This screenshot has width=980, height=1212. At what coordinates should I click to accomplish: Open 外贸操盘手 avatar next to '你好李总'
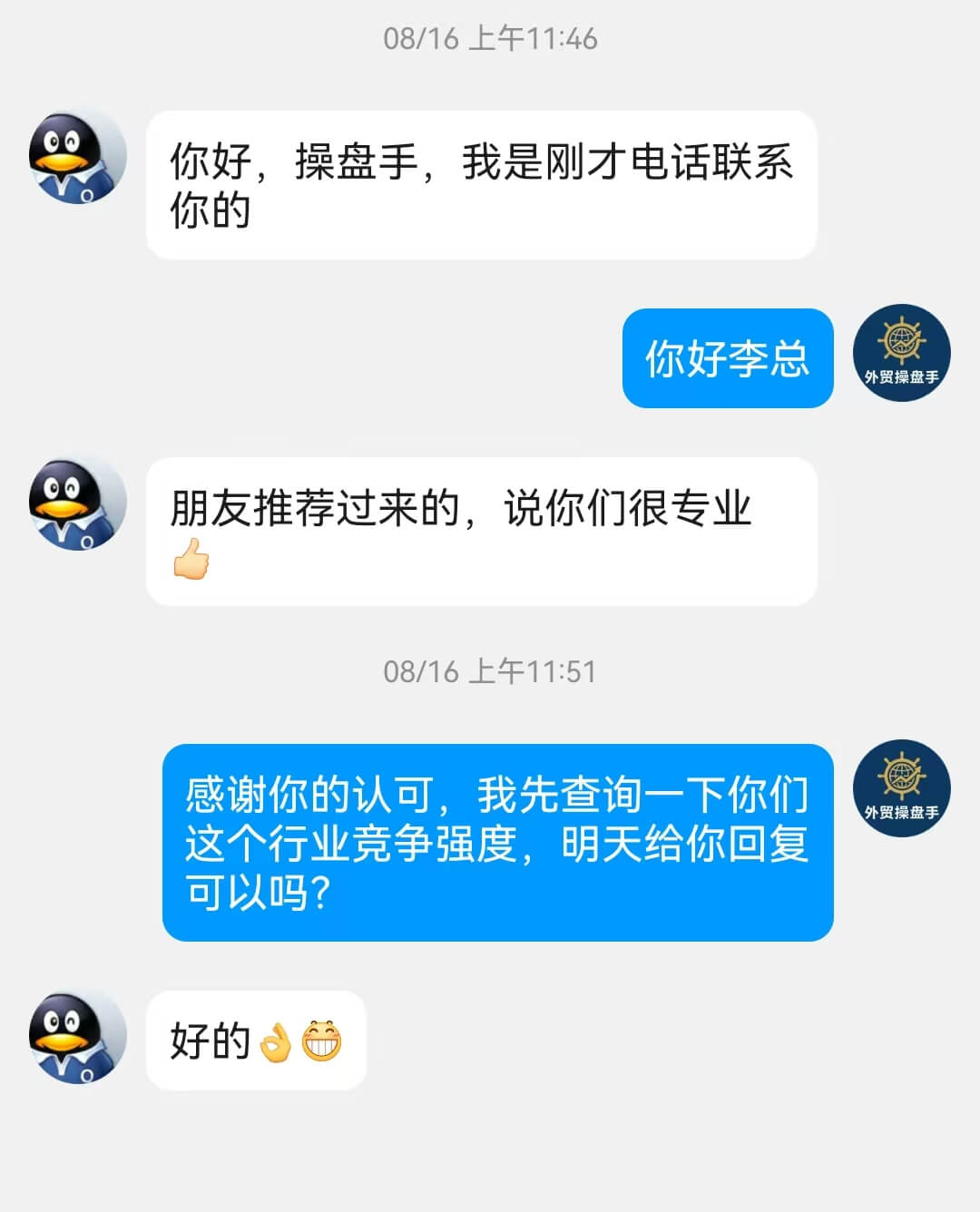pos(901,353)
